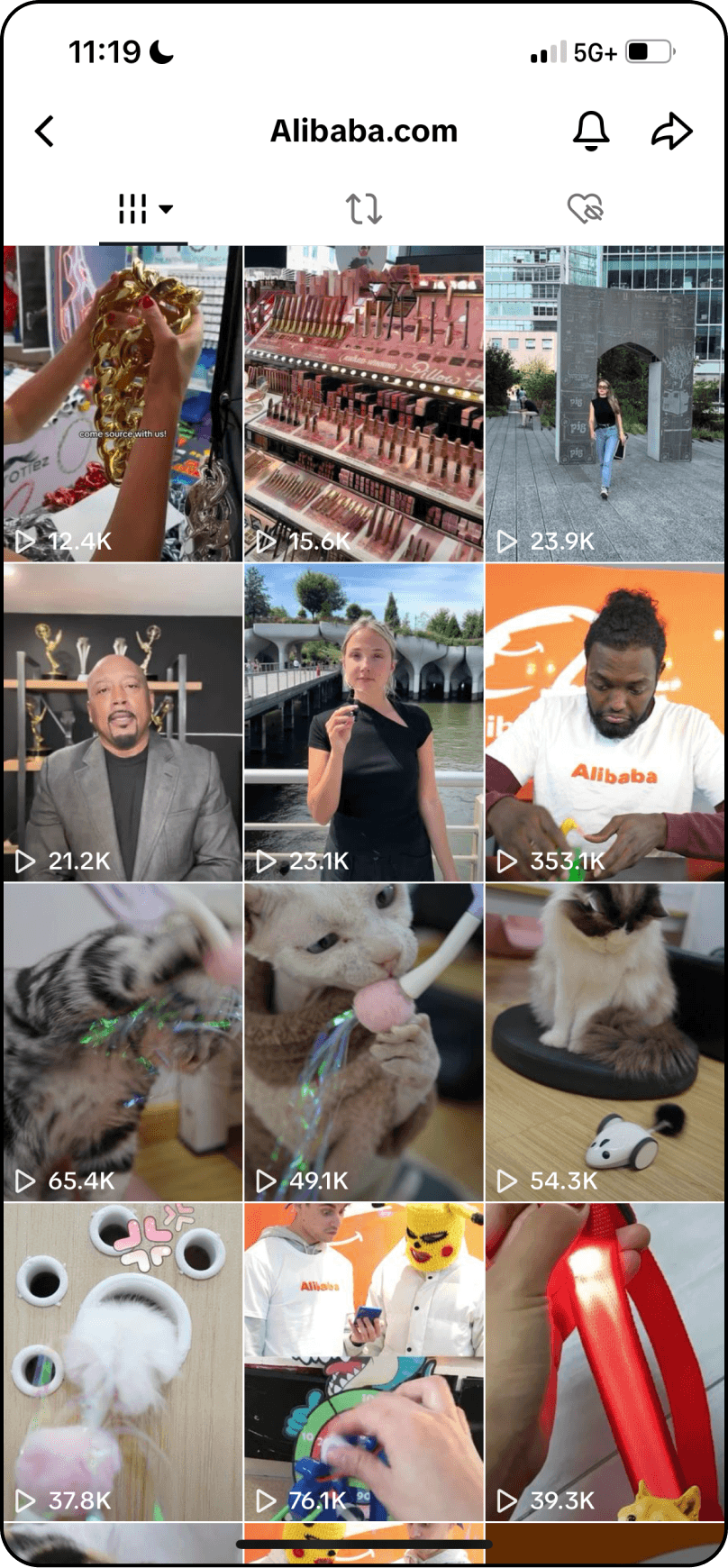Open the video with 23.9K views

click(x=605, y=404)
